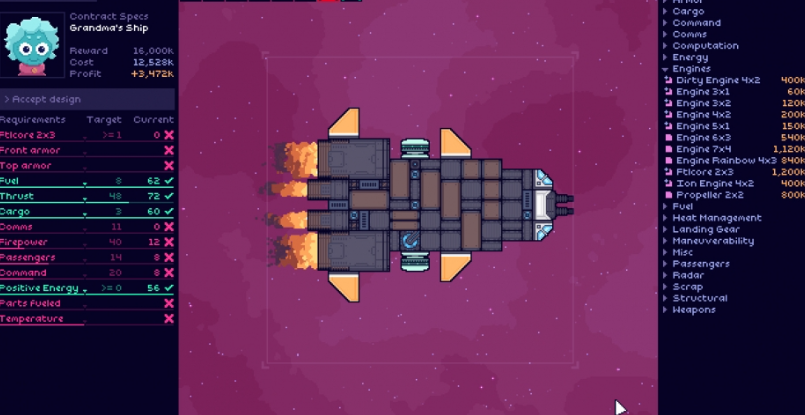805x415 pixels.
Task: Select Dirty Engine 4x2 part
Action: pos(717,80)
